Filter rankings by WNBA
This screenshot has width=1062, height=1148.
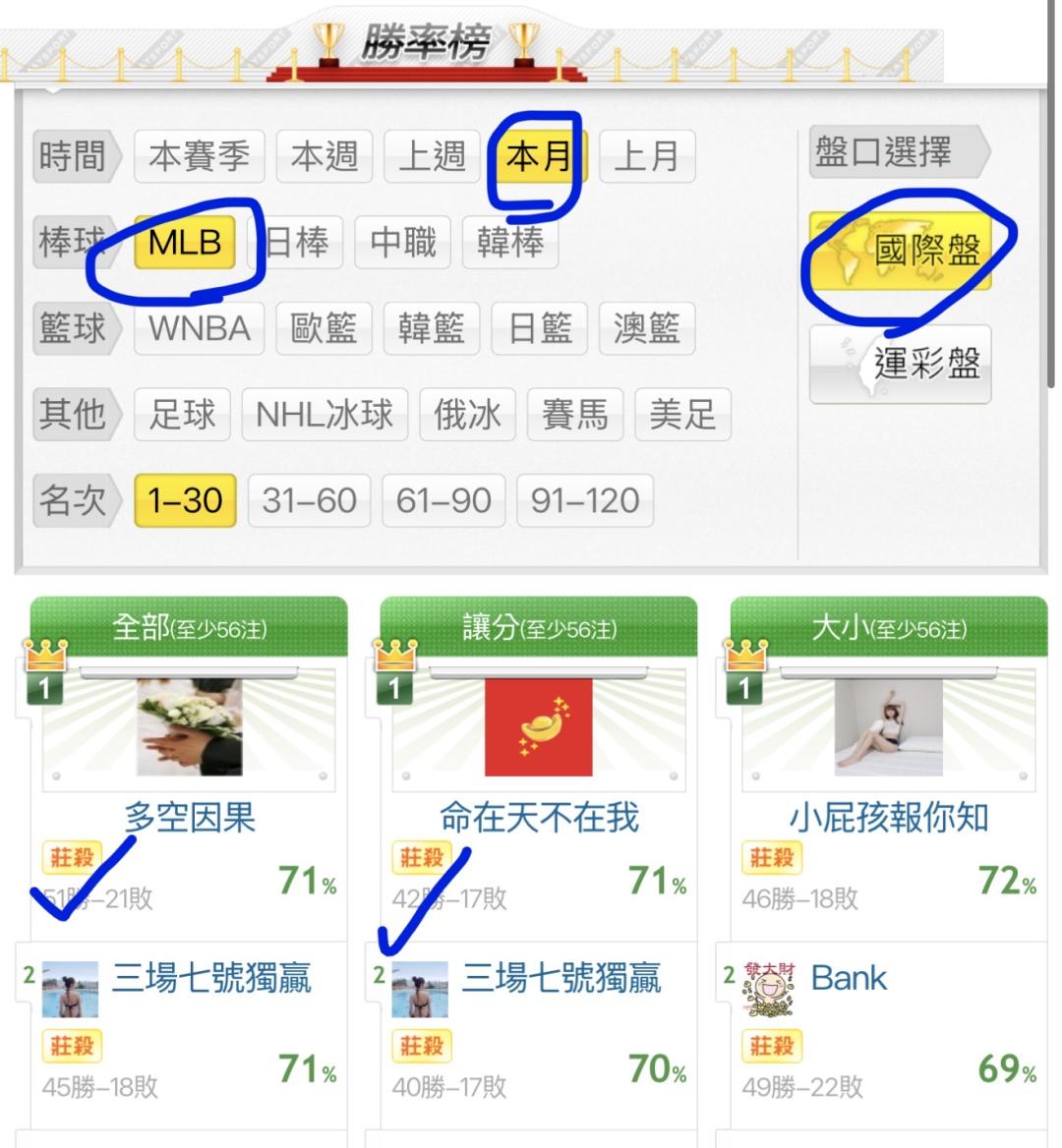click(x=200, y=328)
